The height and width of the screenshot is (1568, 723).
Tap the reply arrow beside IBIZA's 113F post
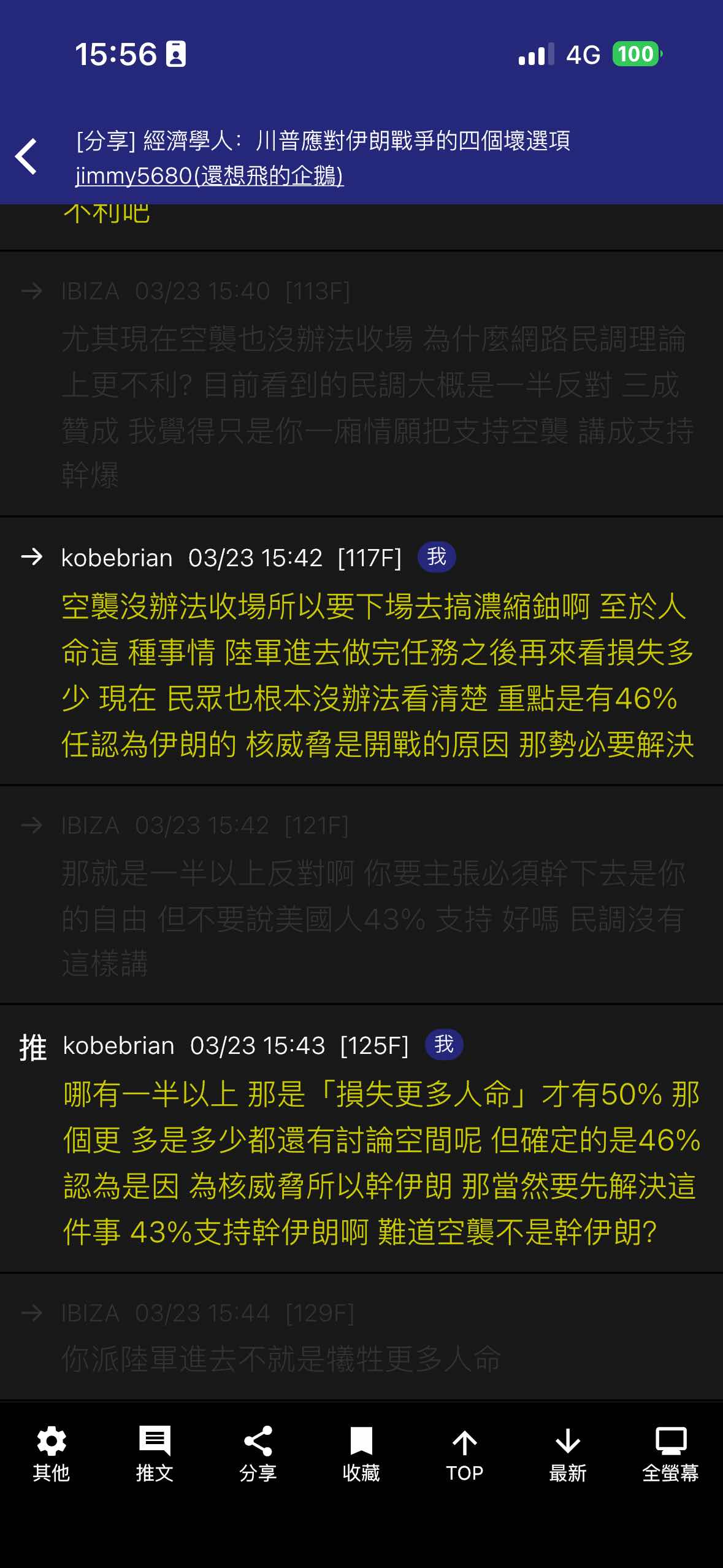tap(31, 290)
